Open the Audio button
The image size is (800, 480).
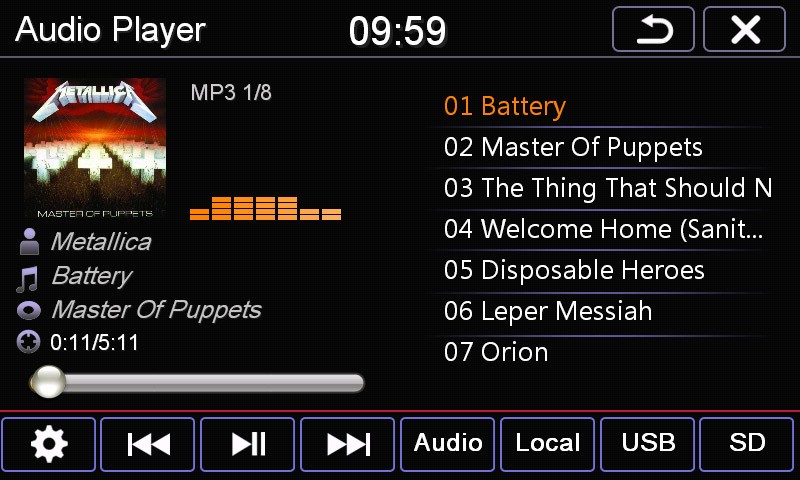click(x=448, y=443)
